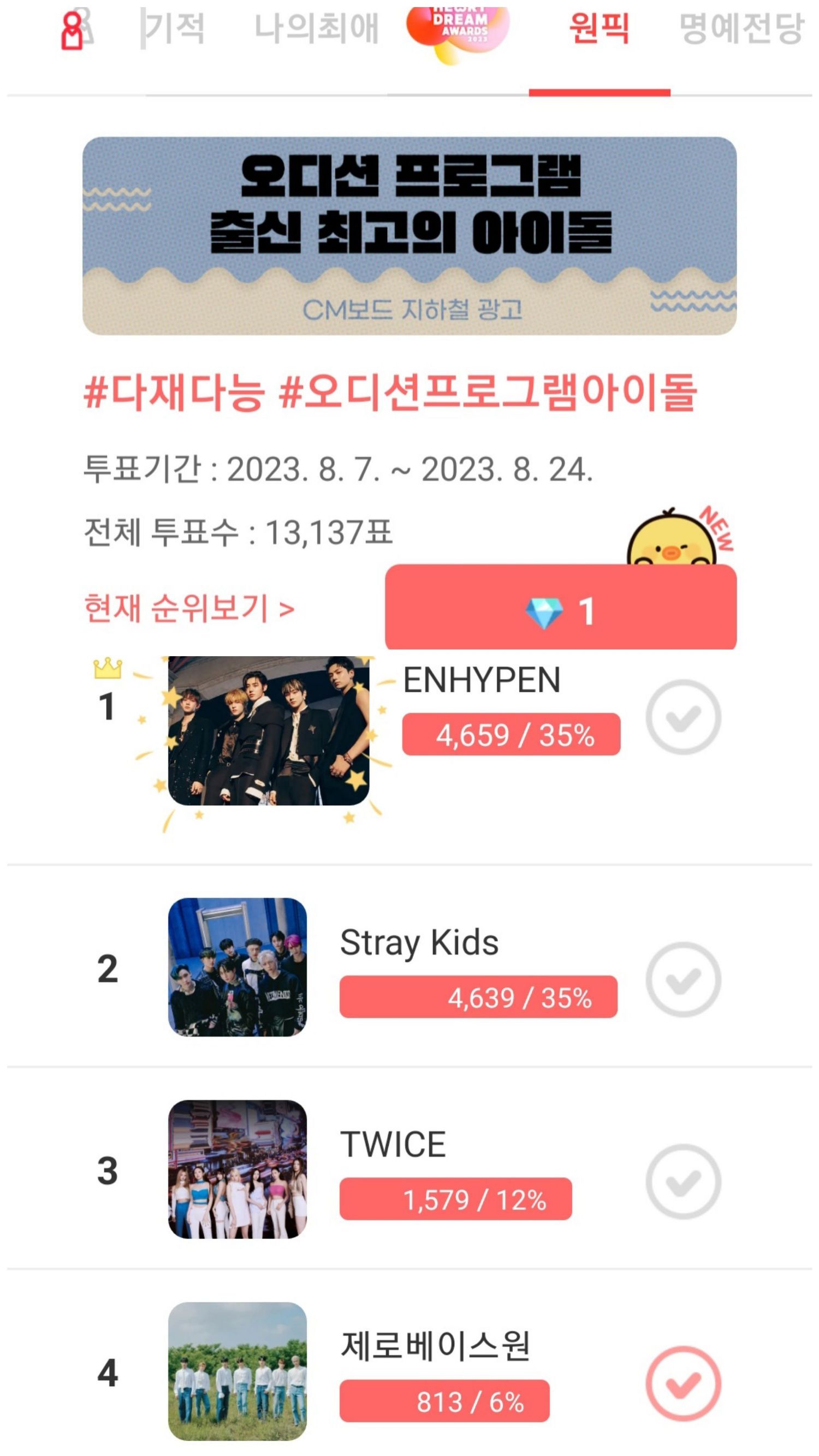Select the 원픽 tab
The image size is (819, 1456).
click(x=599, y=28)
